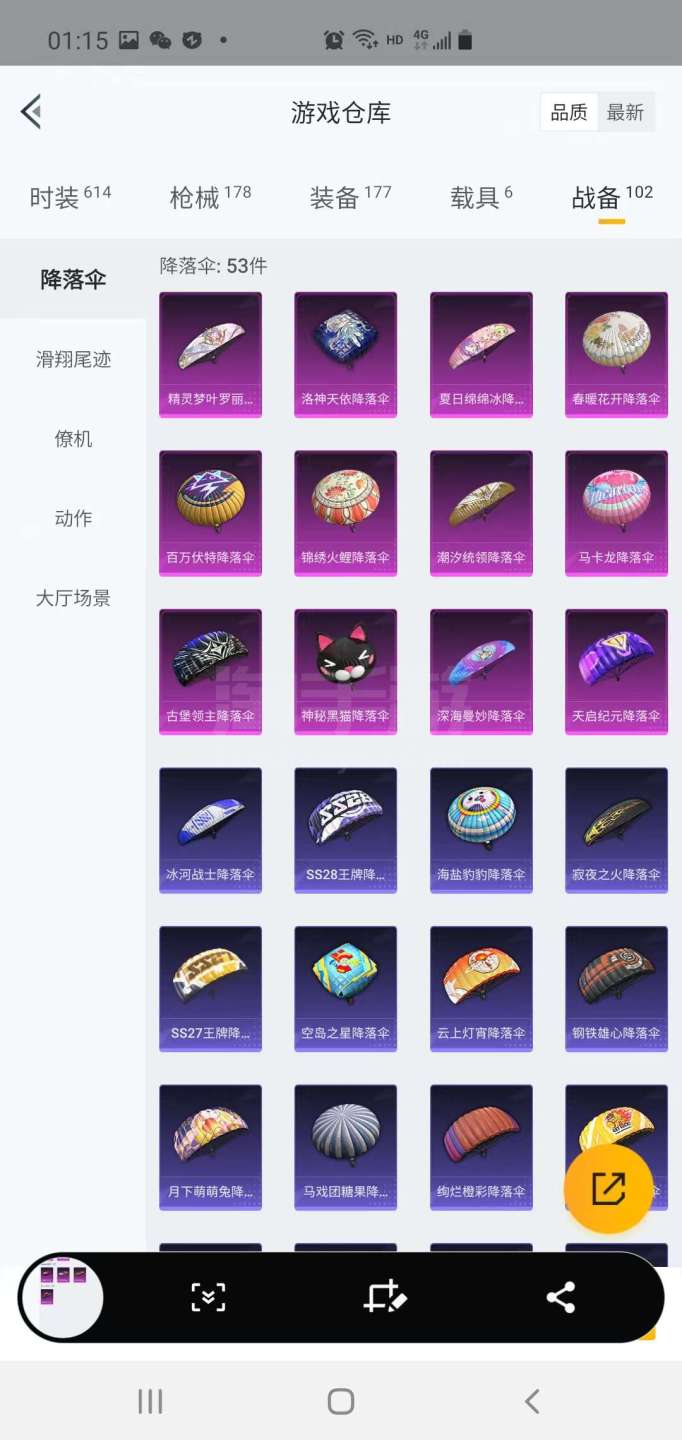Crop and edit the screenshot
Viewport: 682px width, 1440px height.
(x=384, y=1297)
